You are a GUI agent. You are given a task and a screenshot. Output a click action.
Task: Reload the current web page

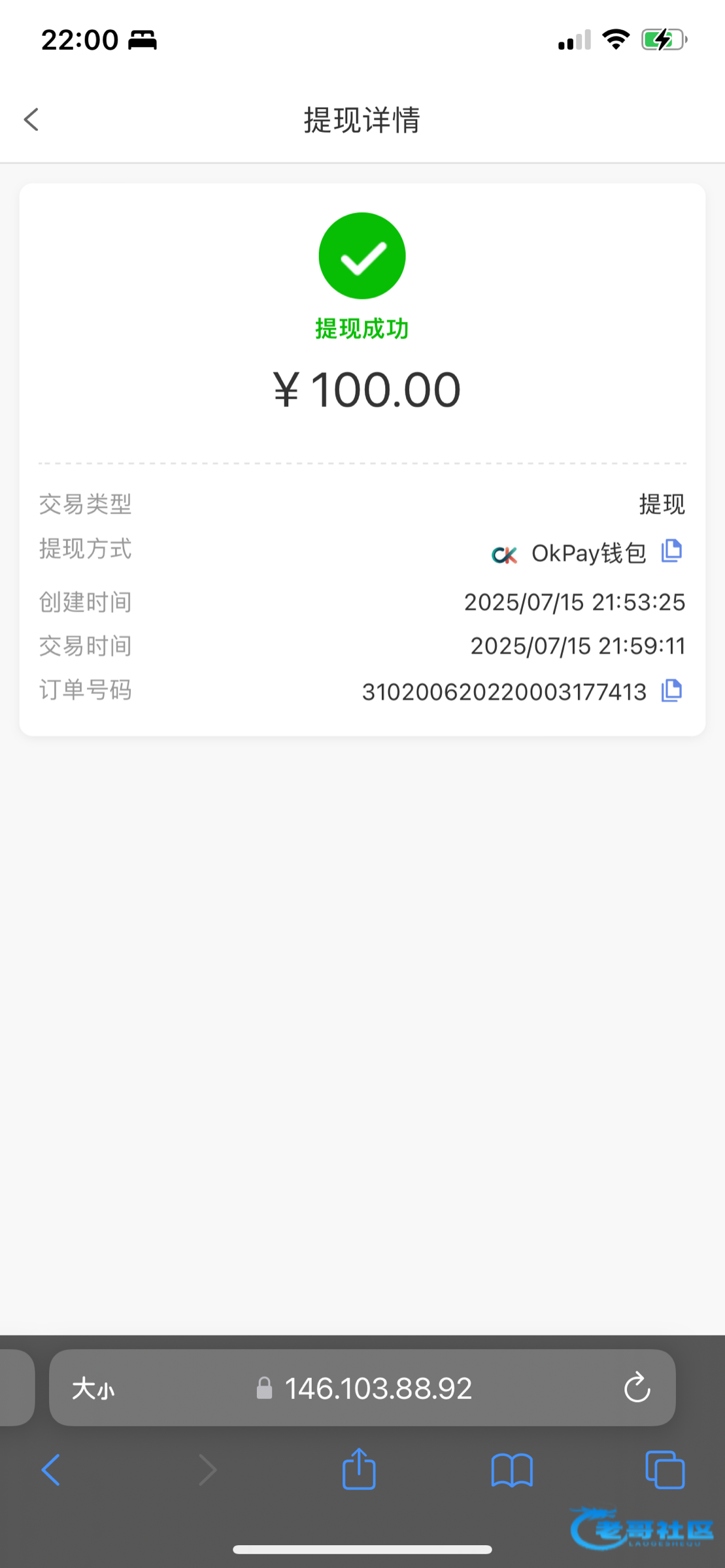pos(637,1388)
